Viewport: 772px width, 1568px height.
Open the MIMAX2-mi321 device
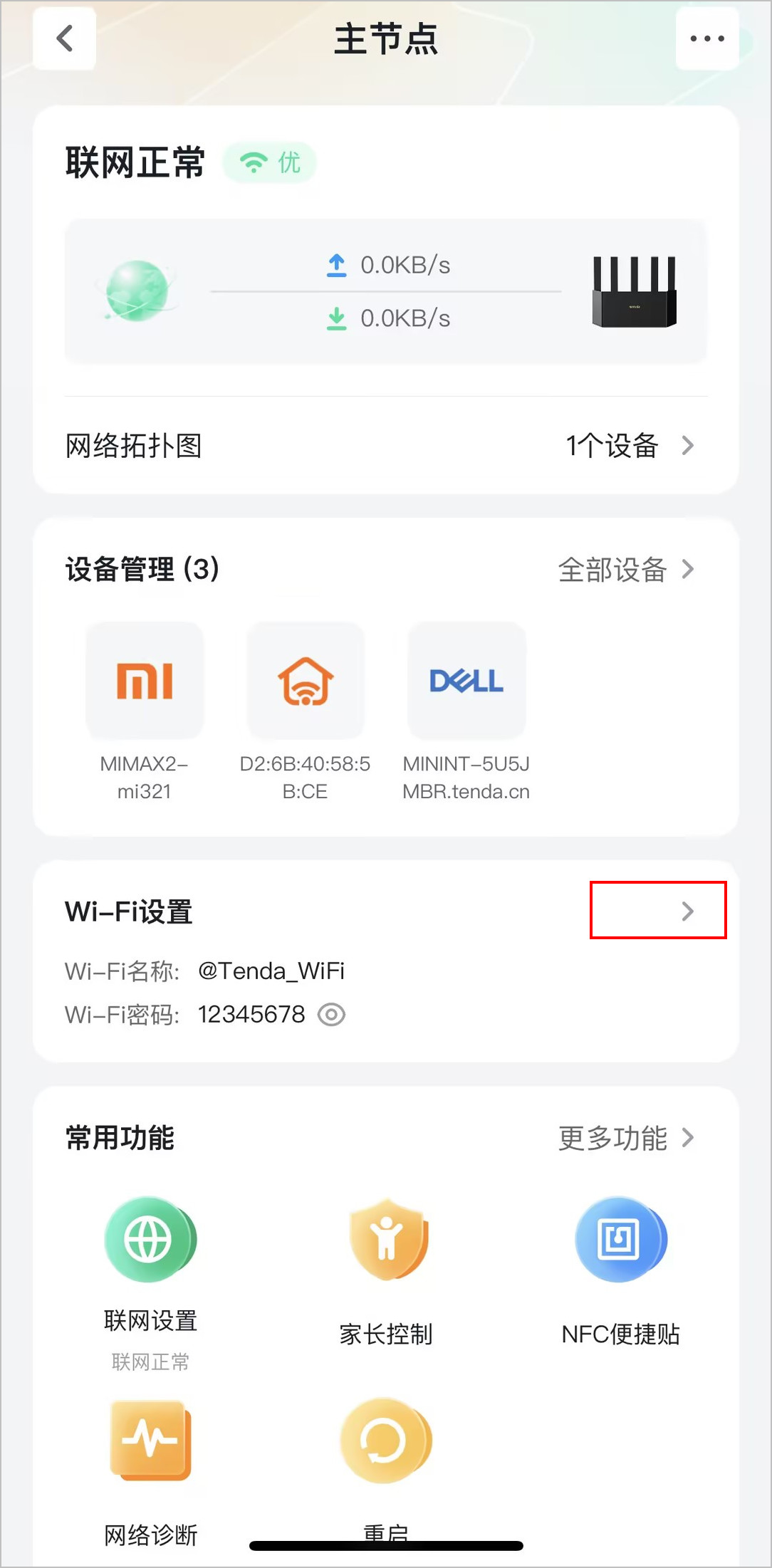click(x=145, y=681)
